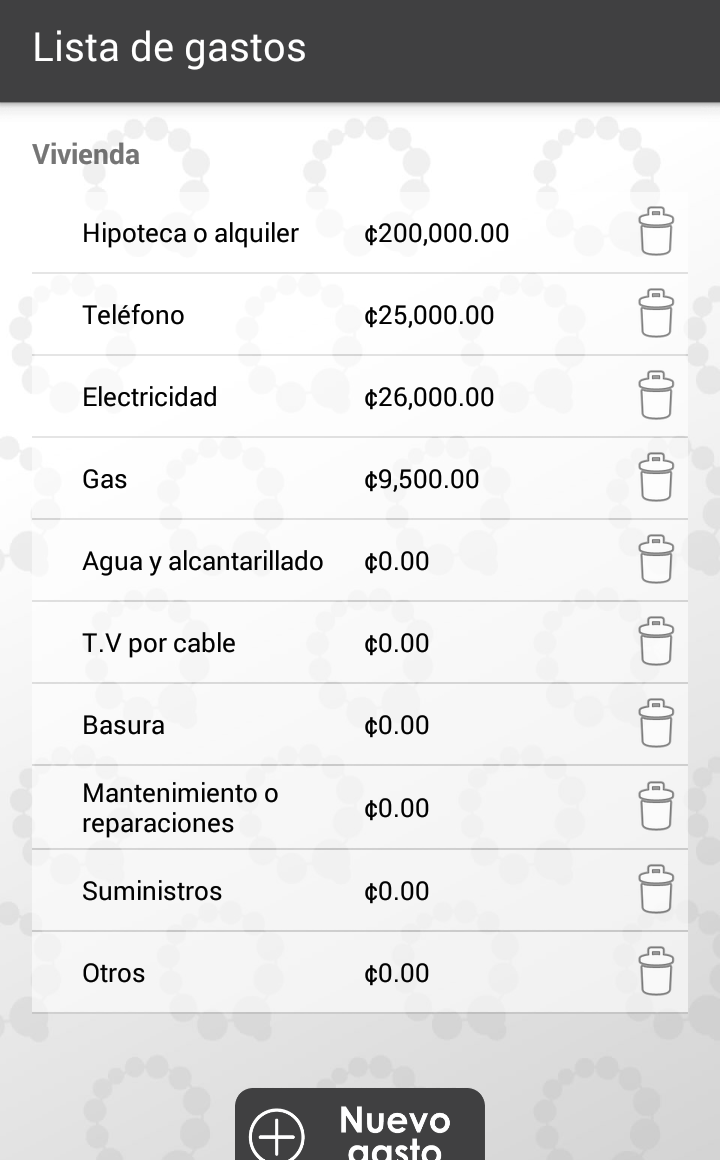Remove the Suministros expense
The image size is (720, 1160).
(656, 890)
